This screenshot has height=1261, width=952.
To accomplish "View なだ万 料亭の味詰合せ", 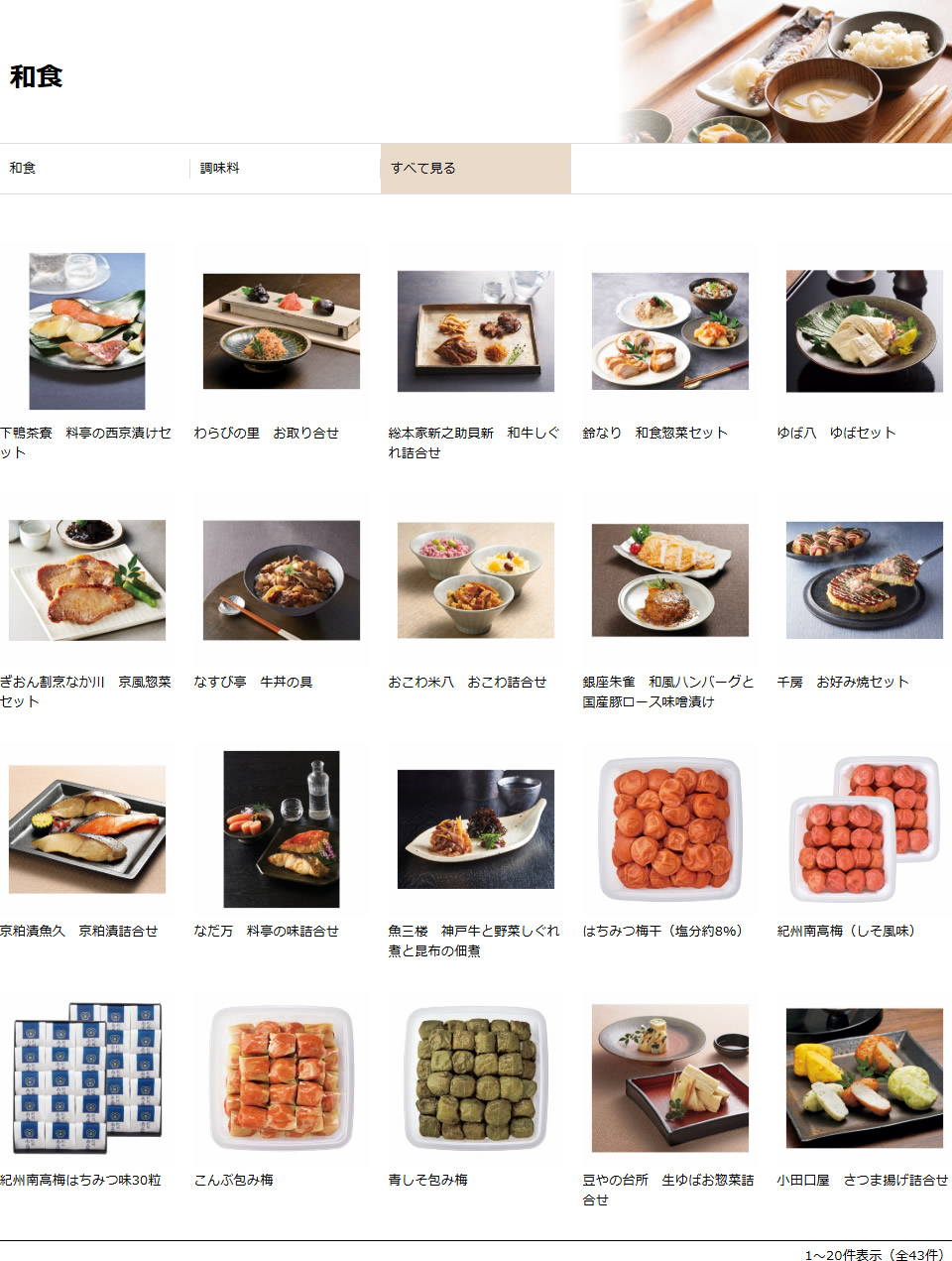I will [281, 829].
